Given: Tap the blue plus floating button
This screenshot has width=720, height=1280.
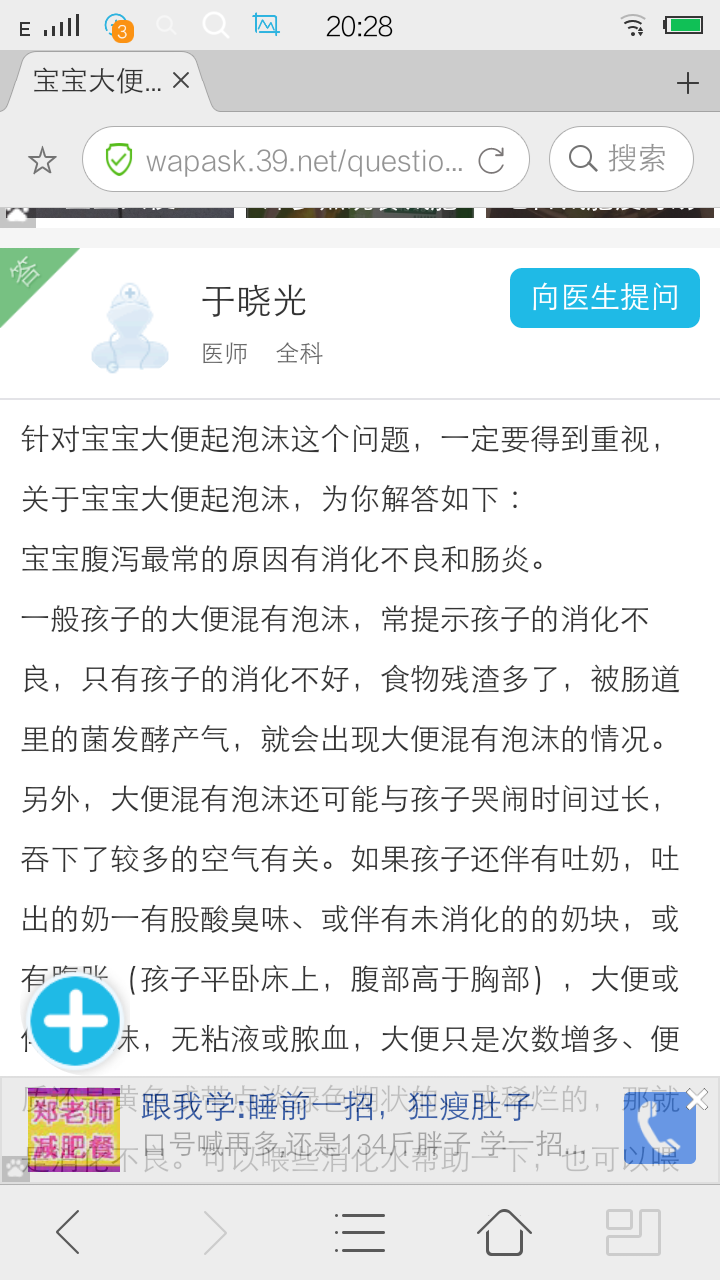Looking at the screenshot, I should [76, 1020].
